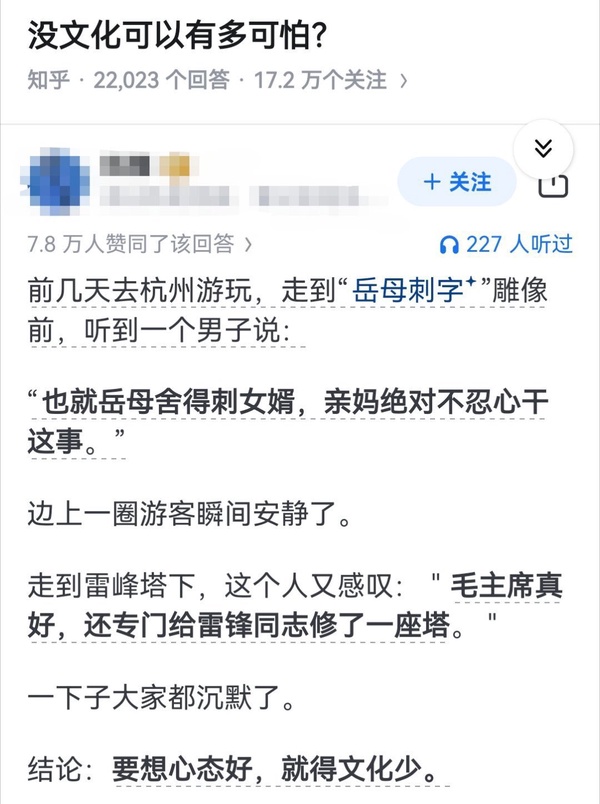View the 7.8 万 people who upvoted this answer
This screenshot has height=804, width=600.
[x=140, y=243]
